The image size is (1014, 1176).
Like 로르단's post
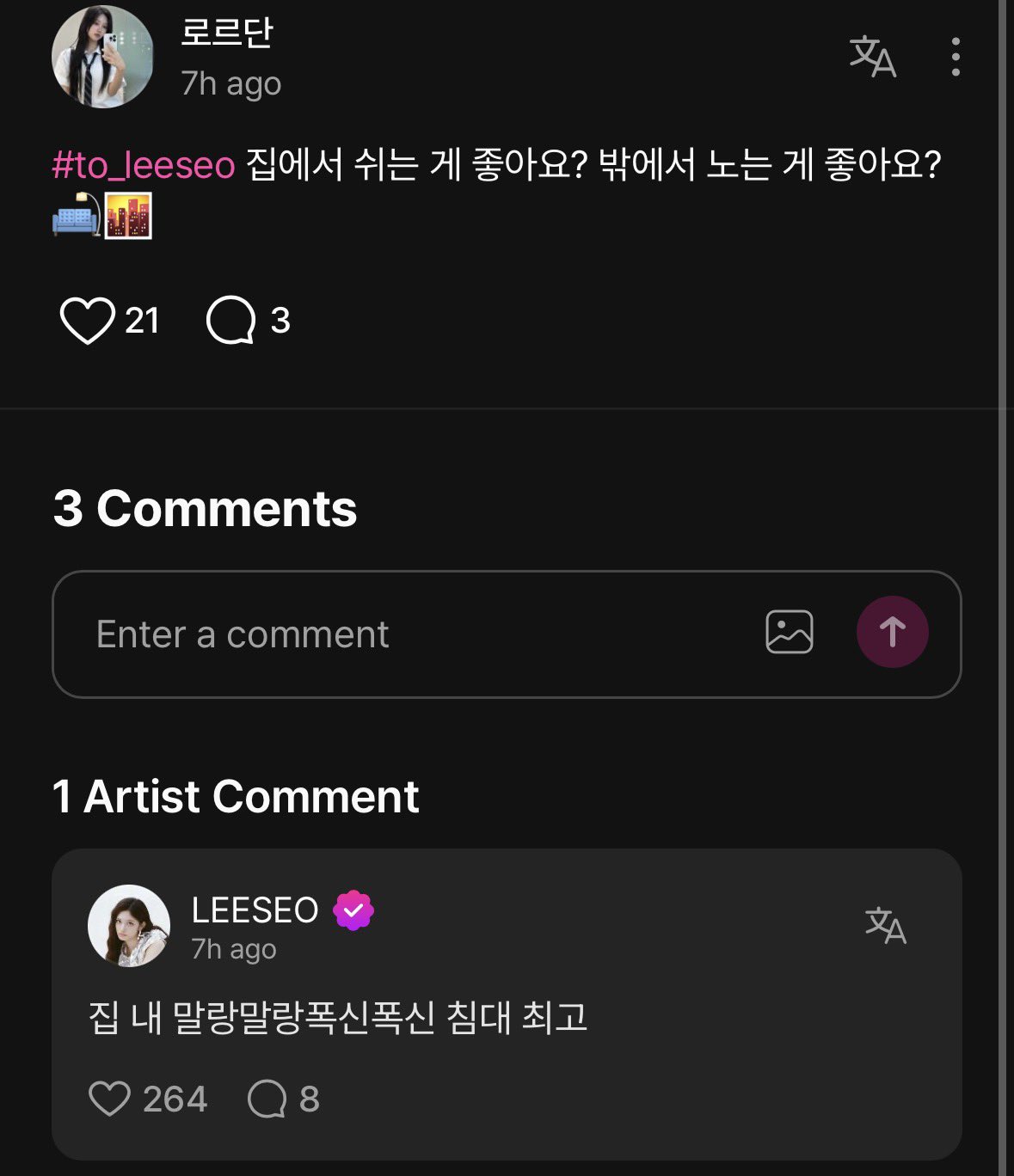pyautogui.click(x=87, y=321)
